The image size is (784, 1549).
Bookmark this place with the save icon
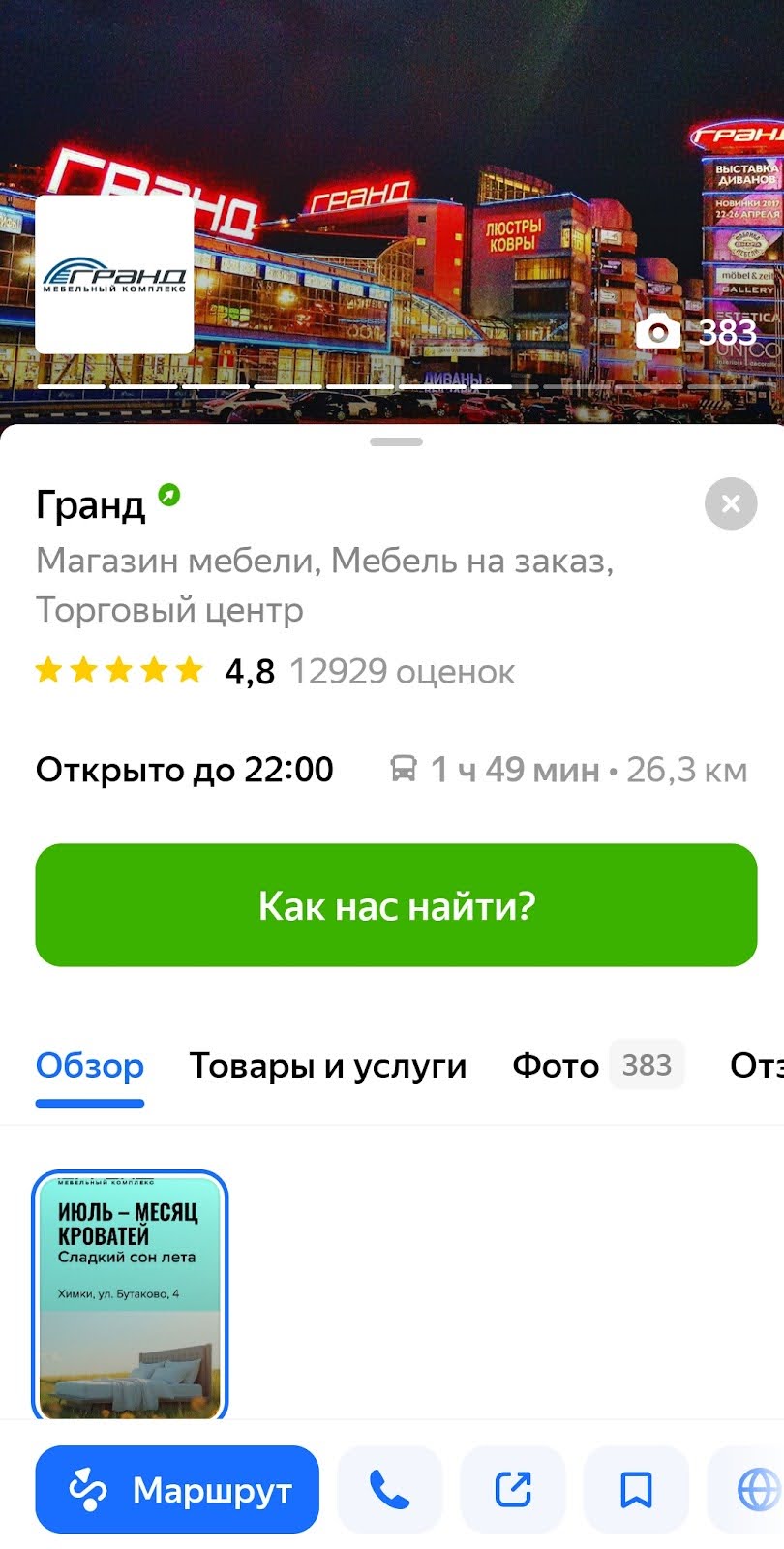click(637, 1489)
